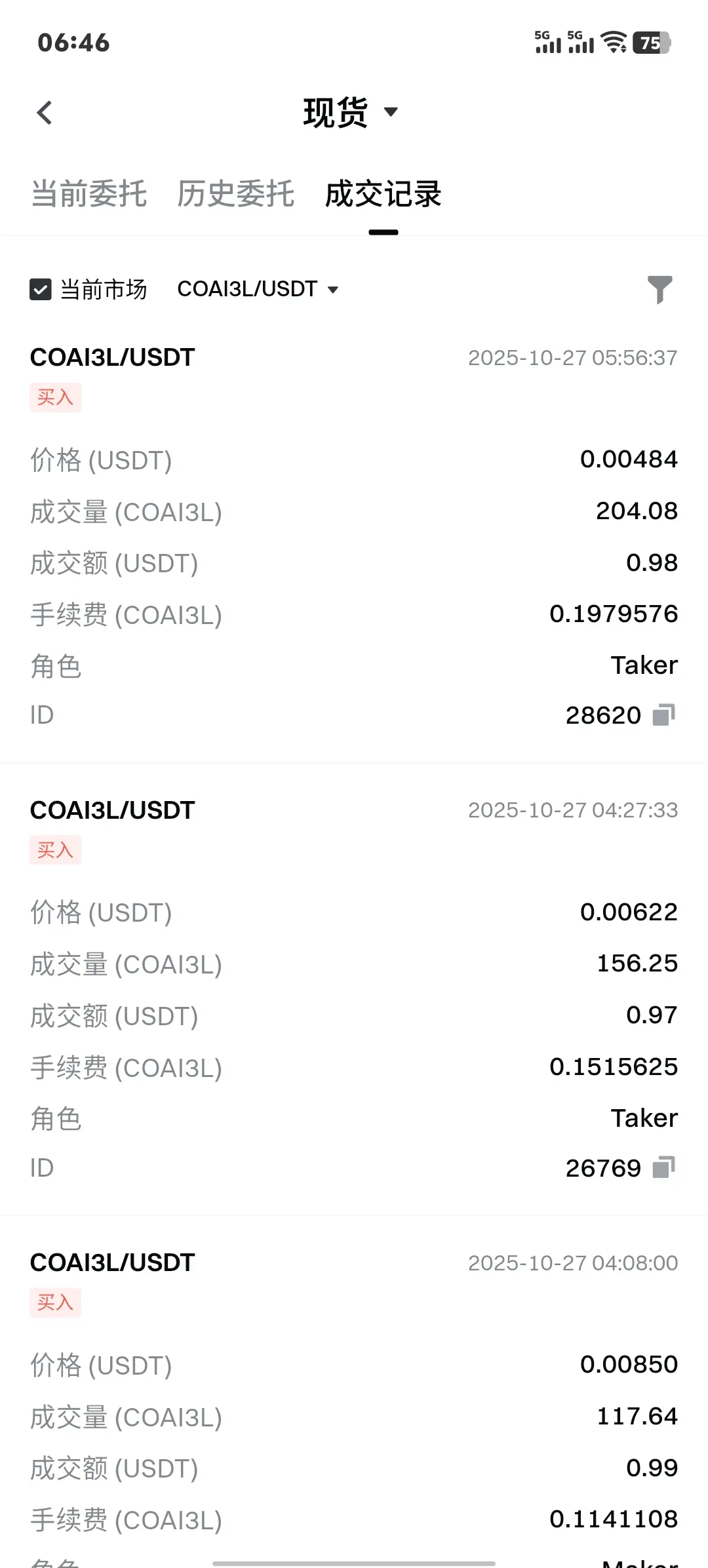The height and width of the screenshot is (1568, 708).
Task: Select the 成交记录 tab
Action: click(x=383, y=194)
